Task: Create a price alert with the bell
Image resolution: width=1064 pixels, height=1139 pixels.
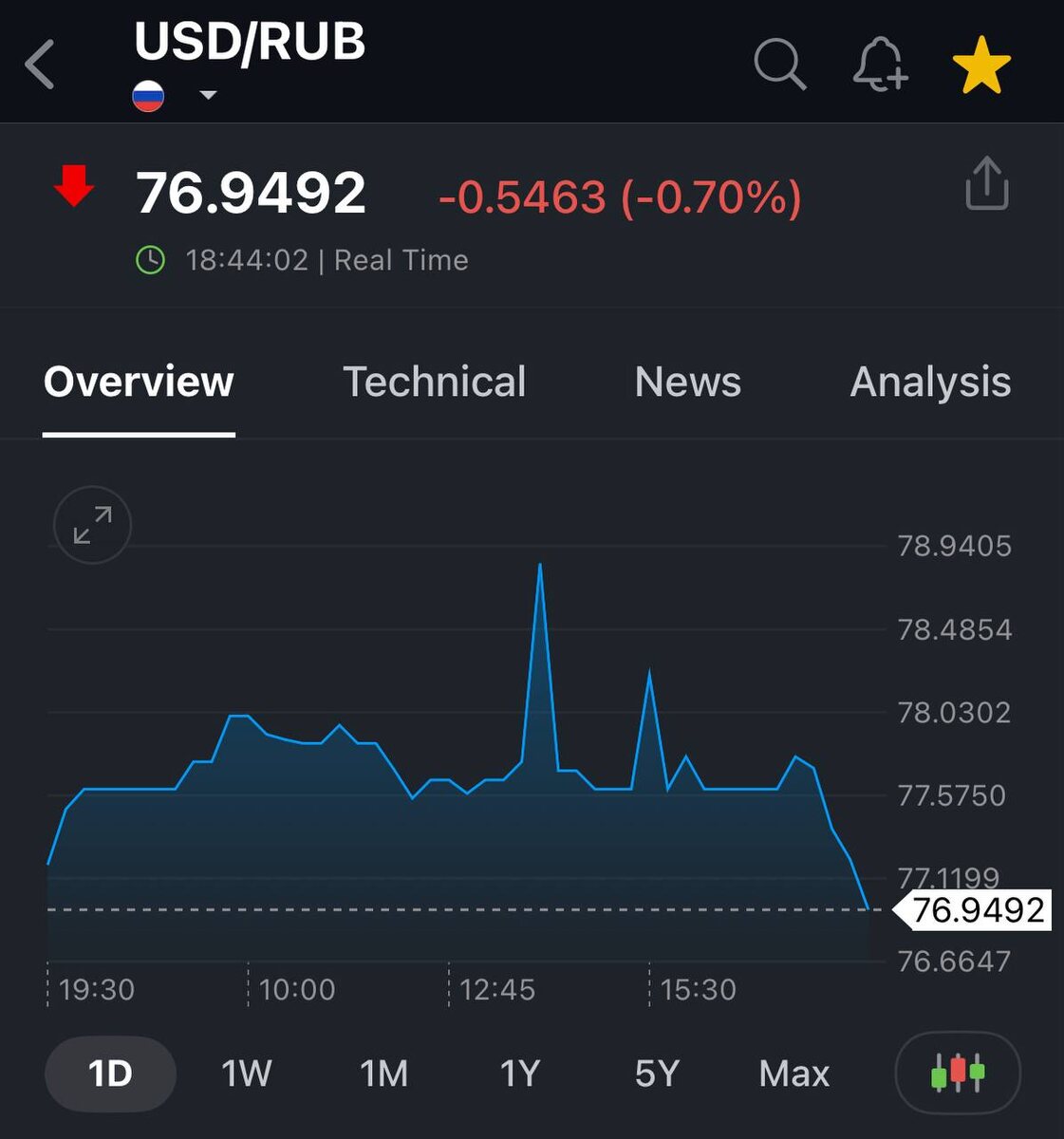Action: [x=880, y=65]
